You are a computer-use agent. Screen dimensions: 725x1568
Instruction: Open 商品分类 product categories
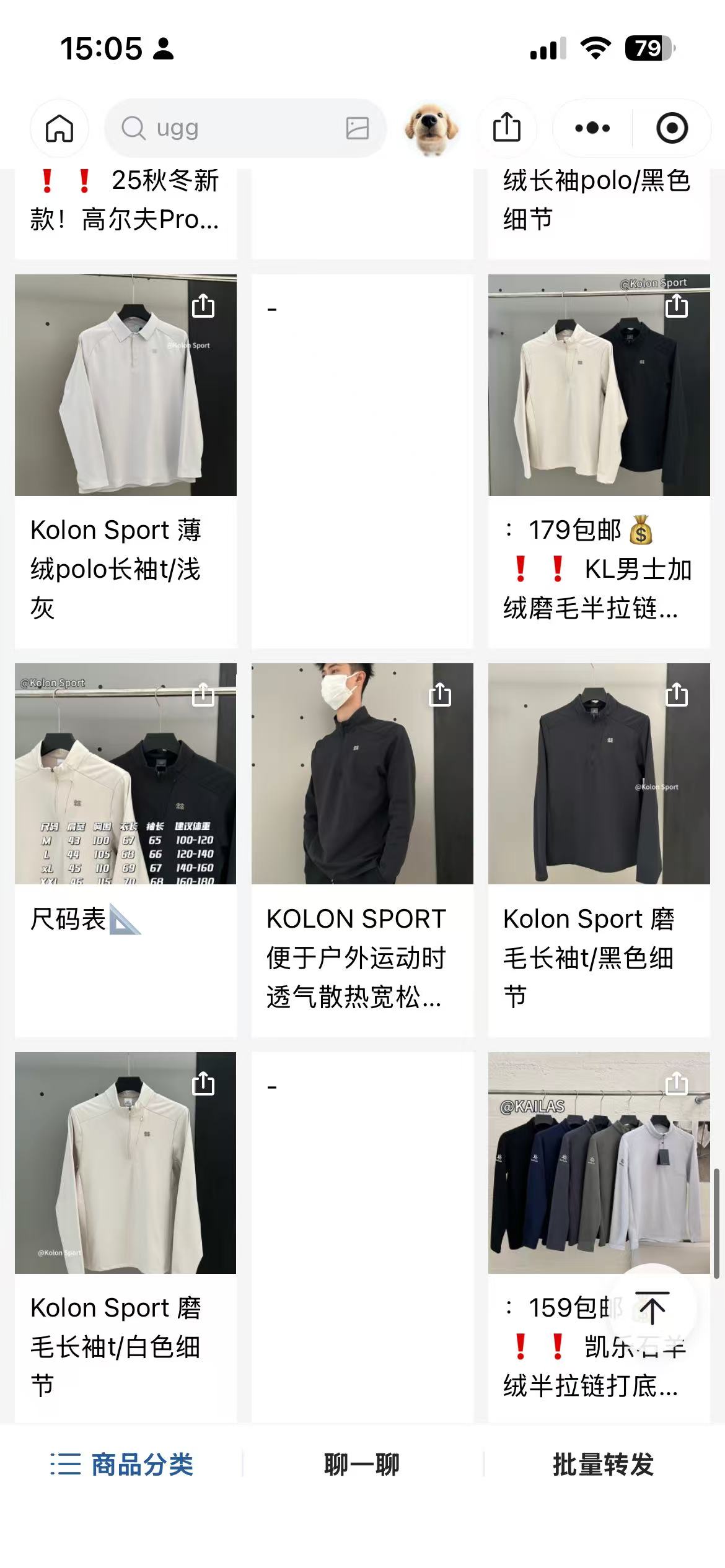(x=122, y=1465)
